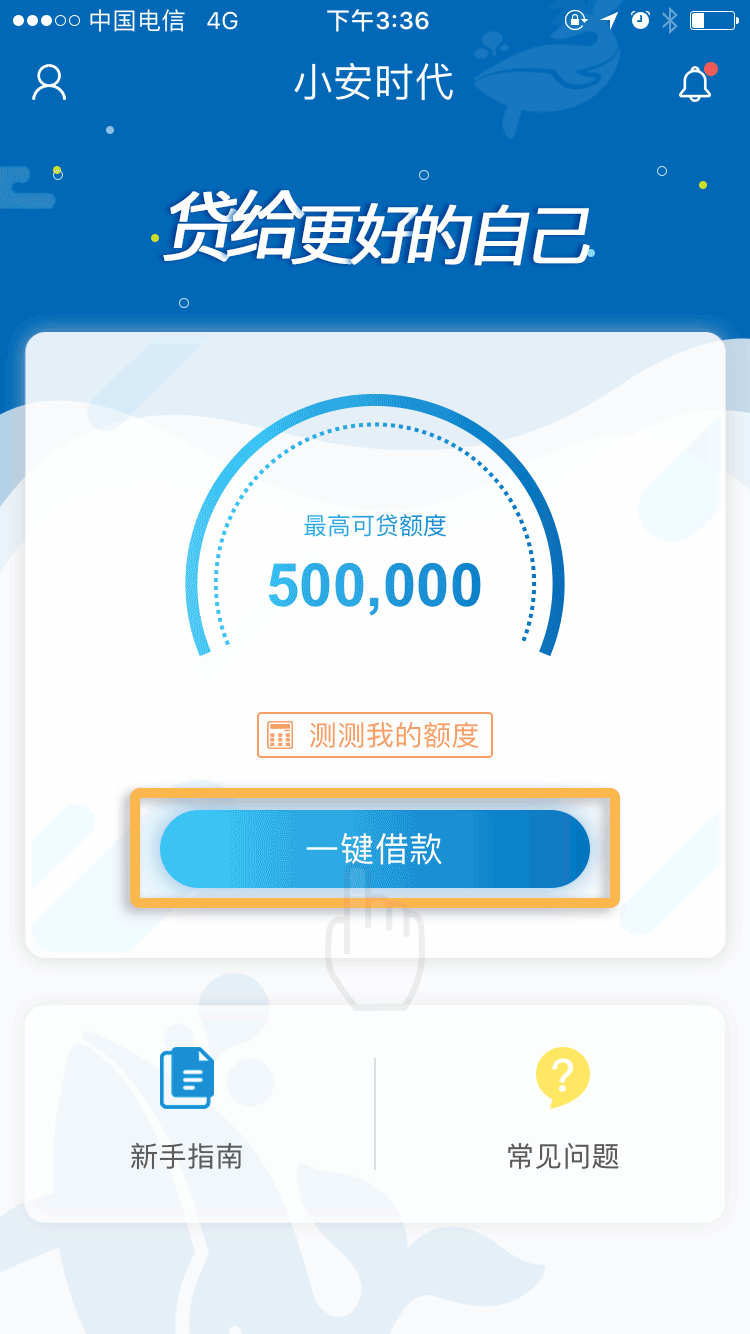Screen dimensions: 750x1334
Task: Tap the location arrow icon in the status bar
Action: 608,18
